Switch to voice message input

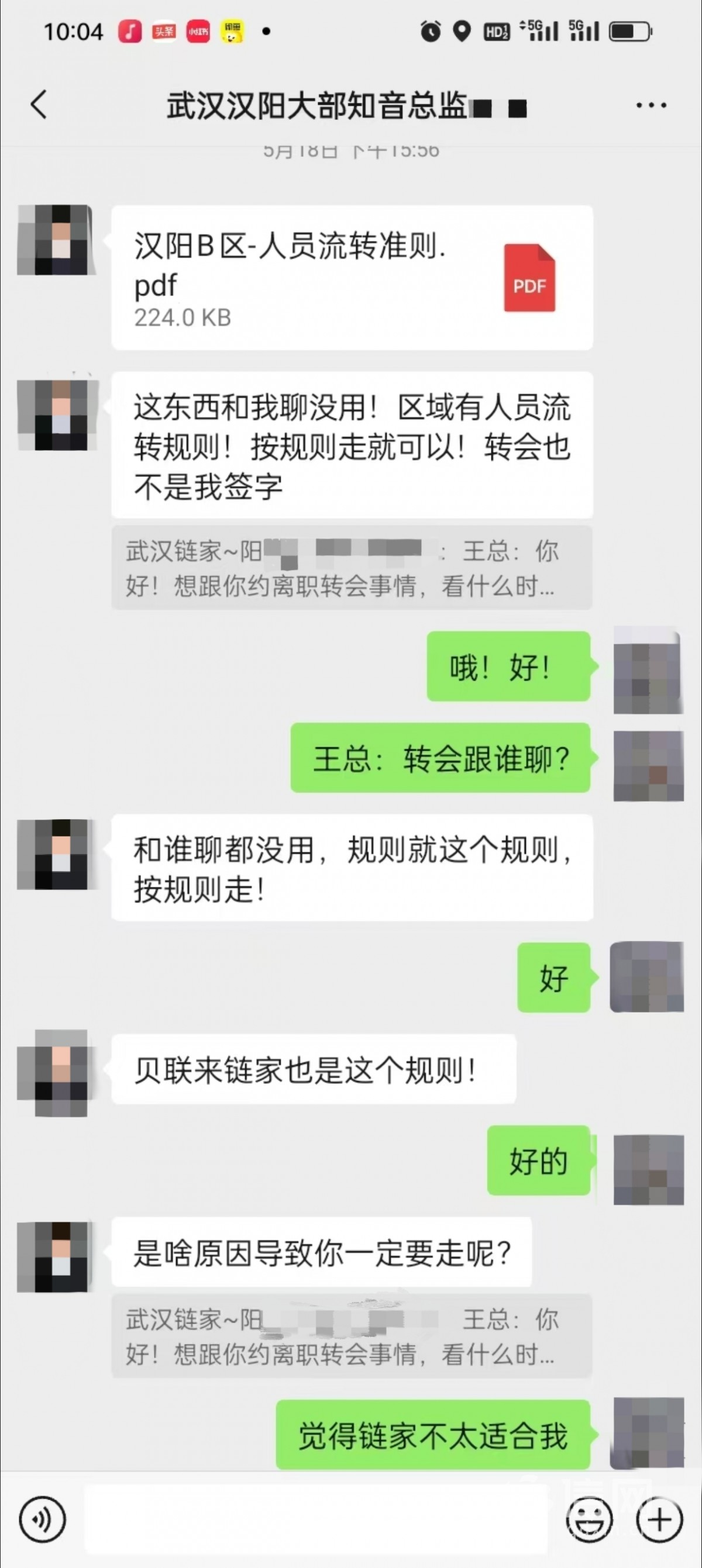(x=42, y=1520)
